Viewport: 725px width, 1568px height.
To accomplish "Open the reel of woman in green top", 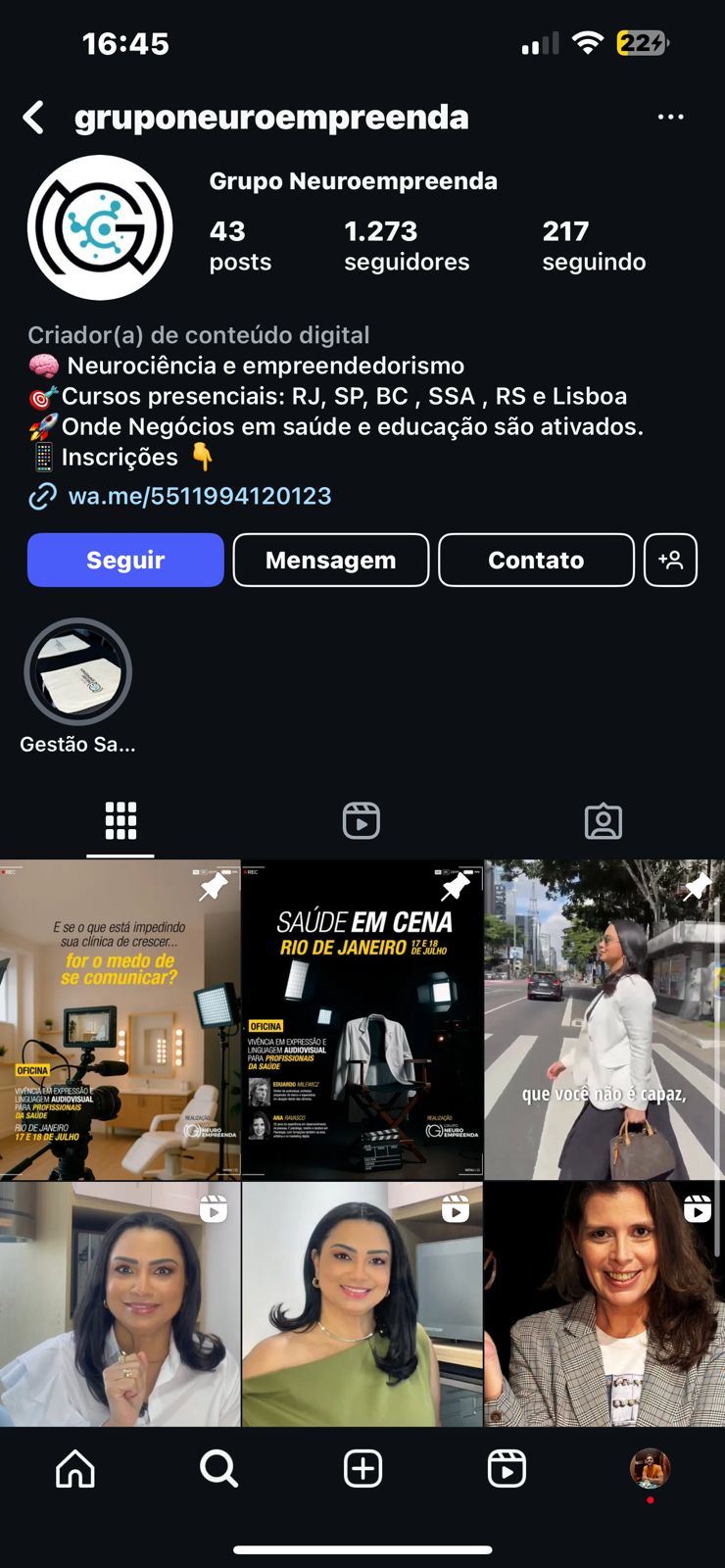I will click(362, 1303).
